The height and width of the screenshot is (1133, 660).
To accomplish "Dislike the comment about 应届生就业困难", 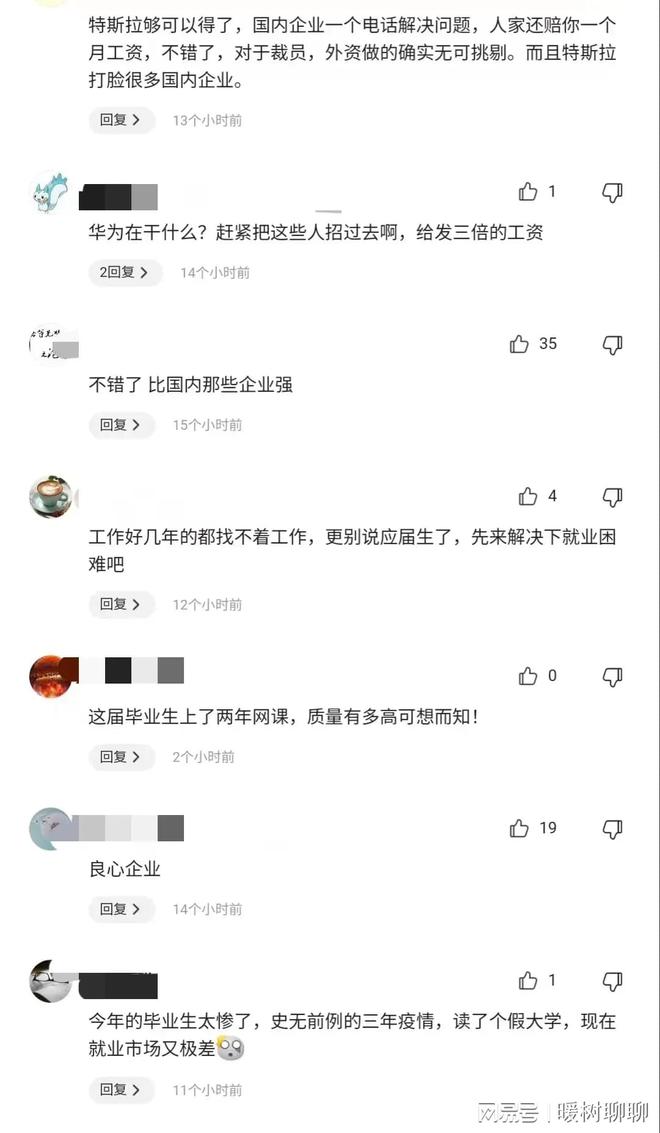I will (x=612, y=497).
